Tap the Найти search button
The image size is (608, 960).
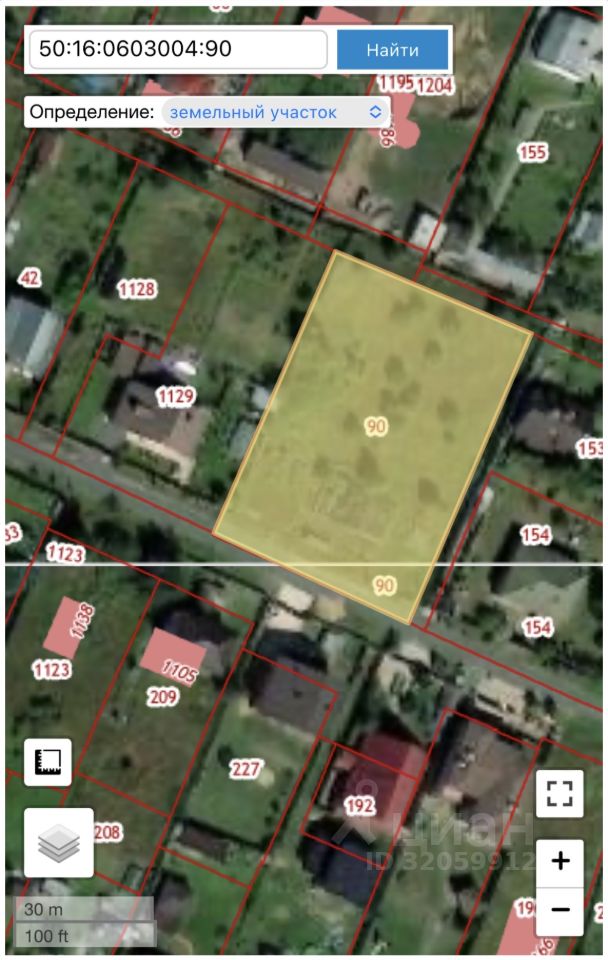(x=392, y=49)
